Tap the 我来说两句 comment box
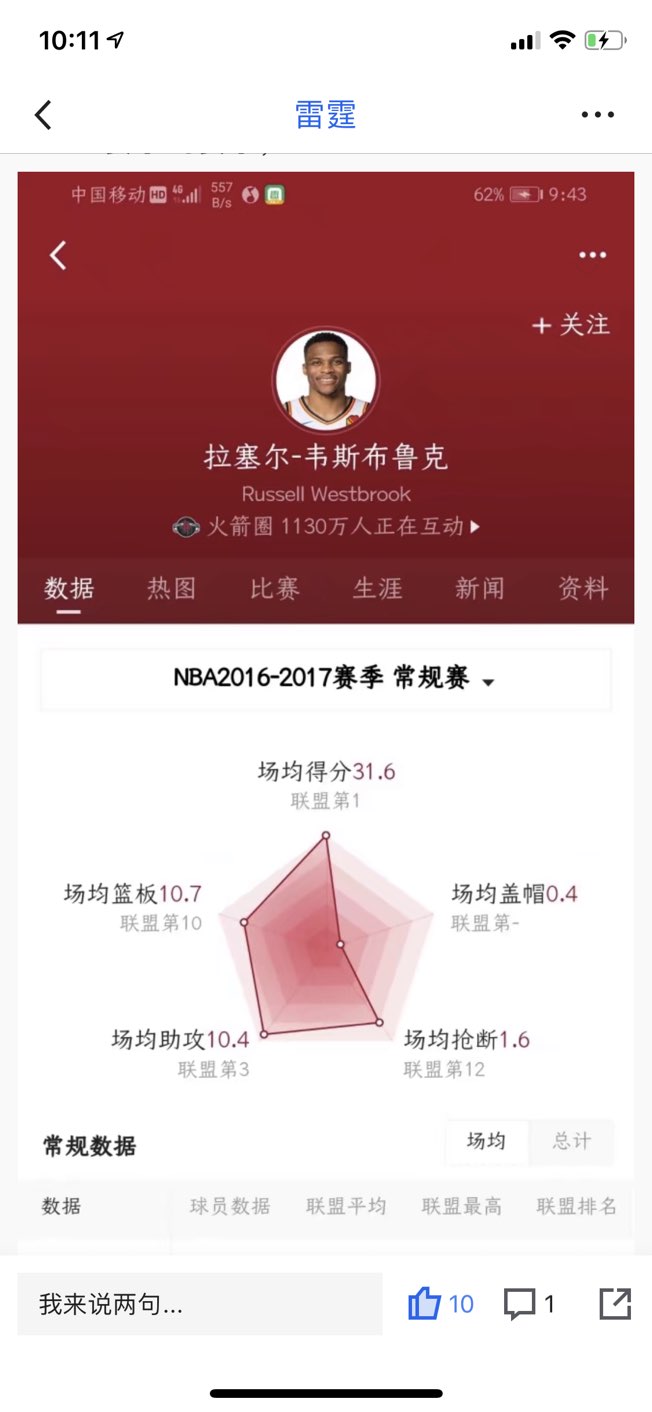This screenshot has height=1412, width=652. (200, 1304)
